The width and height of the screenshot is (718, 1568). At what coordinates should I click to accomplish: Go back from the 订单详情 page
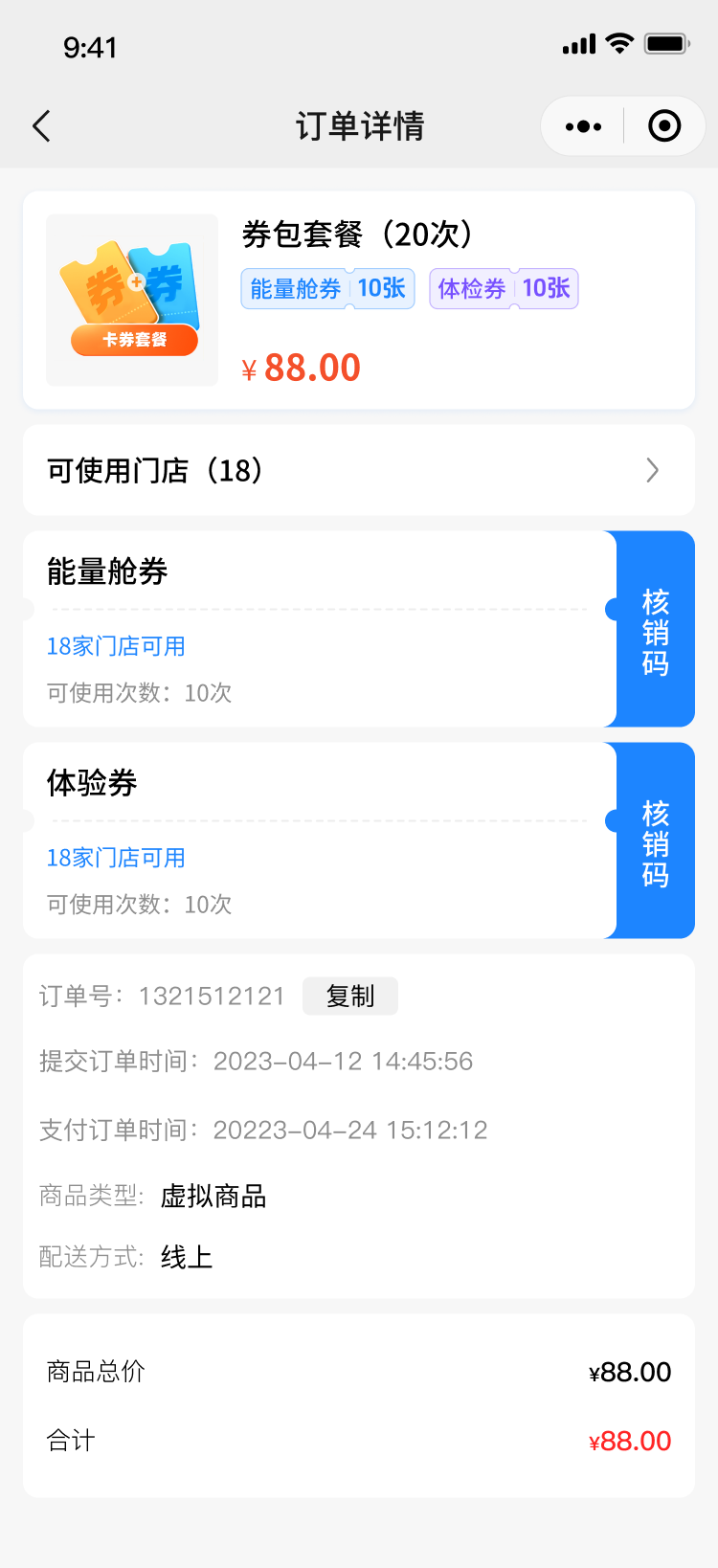[41, 126]
